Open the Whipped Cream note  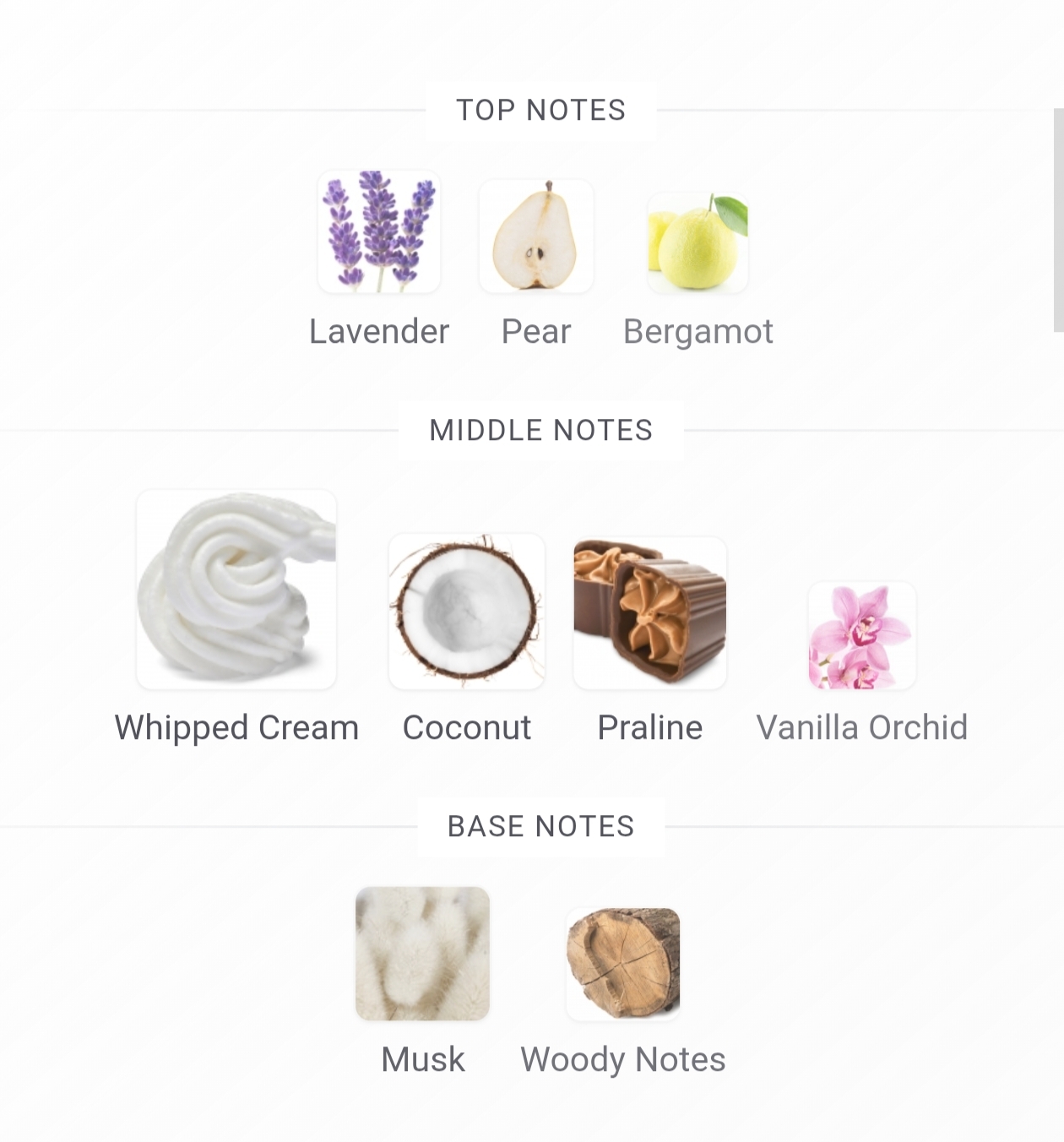click(236, 590)
